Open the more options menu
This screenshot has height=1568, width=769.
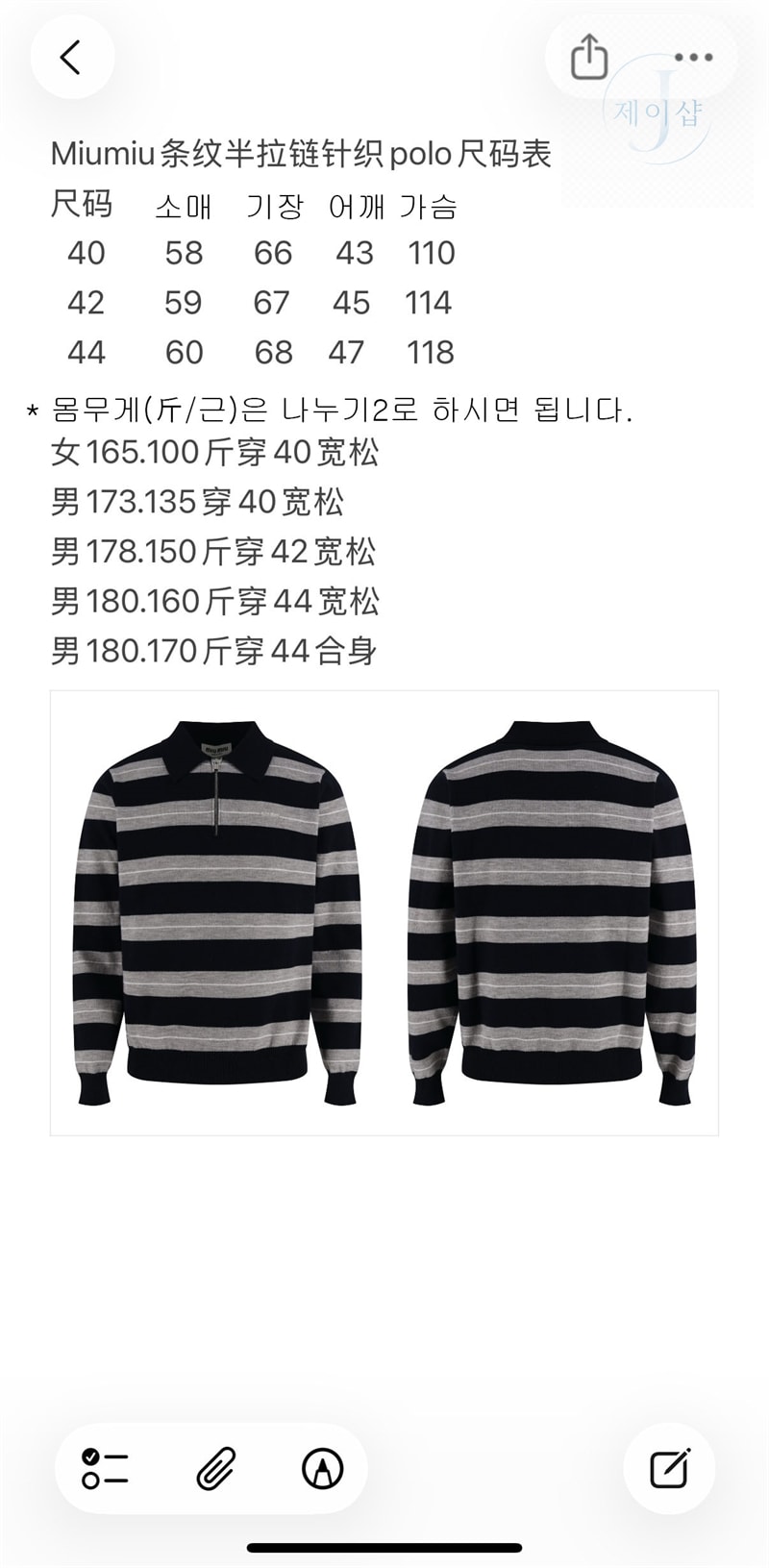click(x=693, y=58)
